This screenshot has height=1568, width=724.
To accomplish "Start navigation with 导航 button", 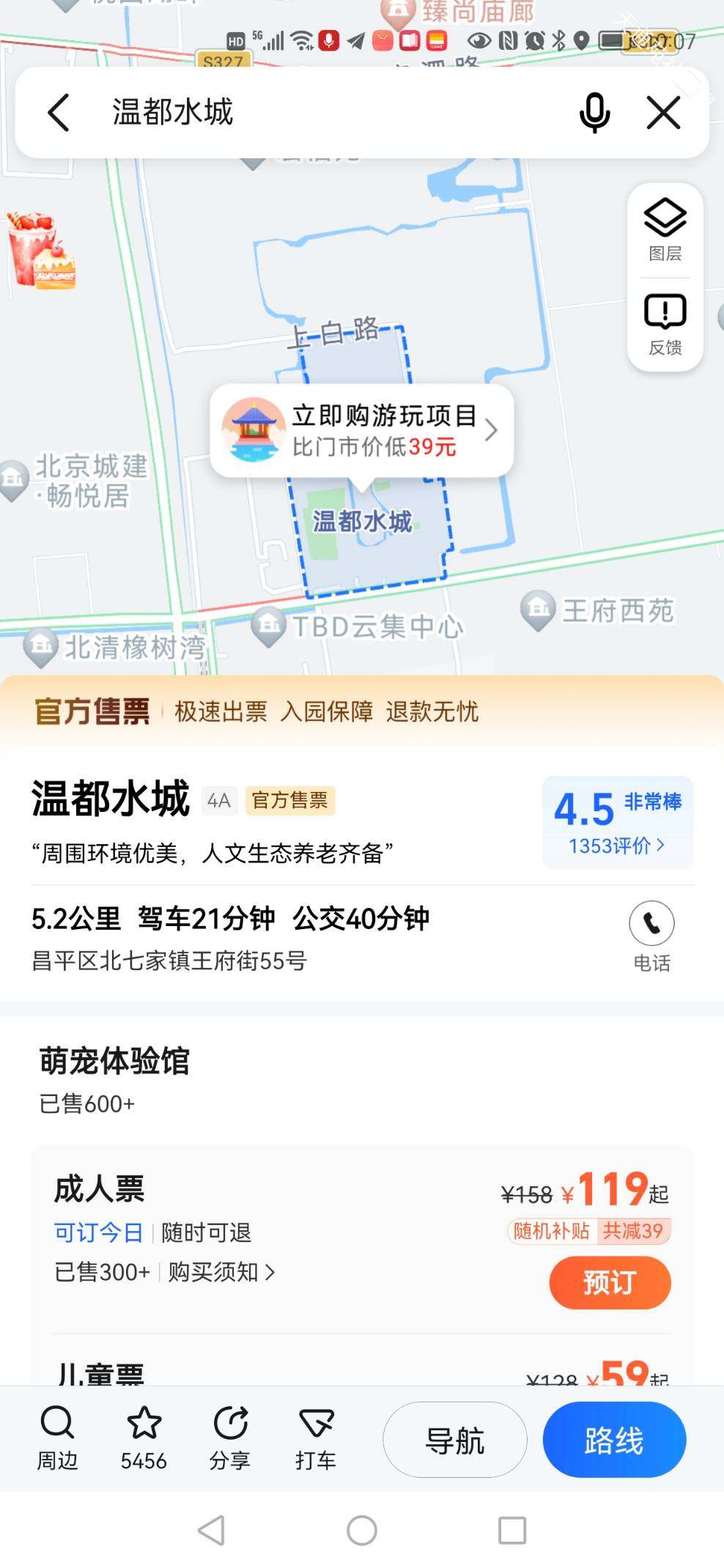I will [455, 1440].
